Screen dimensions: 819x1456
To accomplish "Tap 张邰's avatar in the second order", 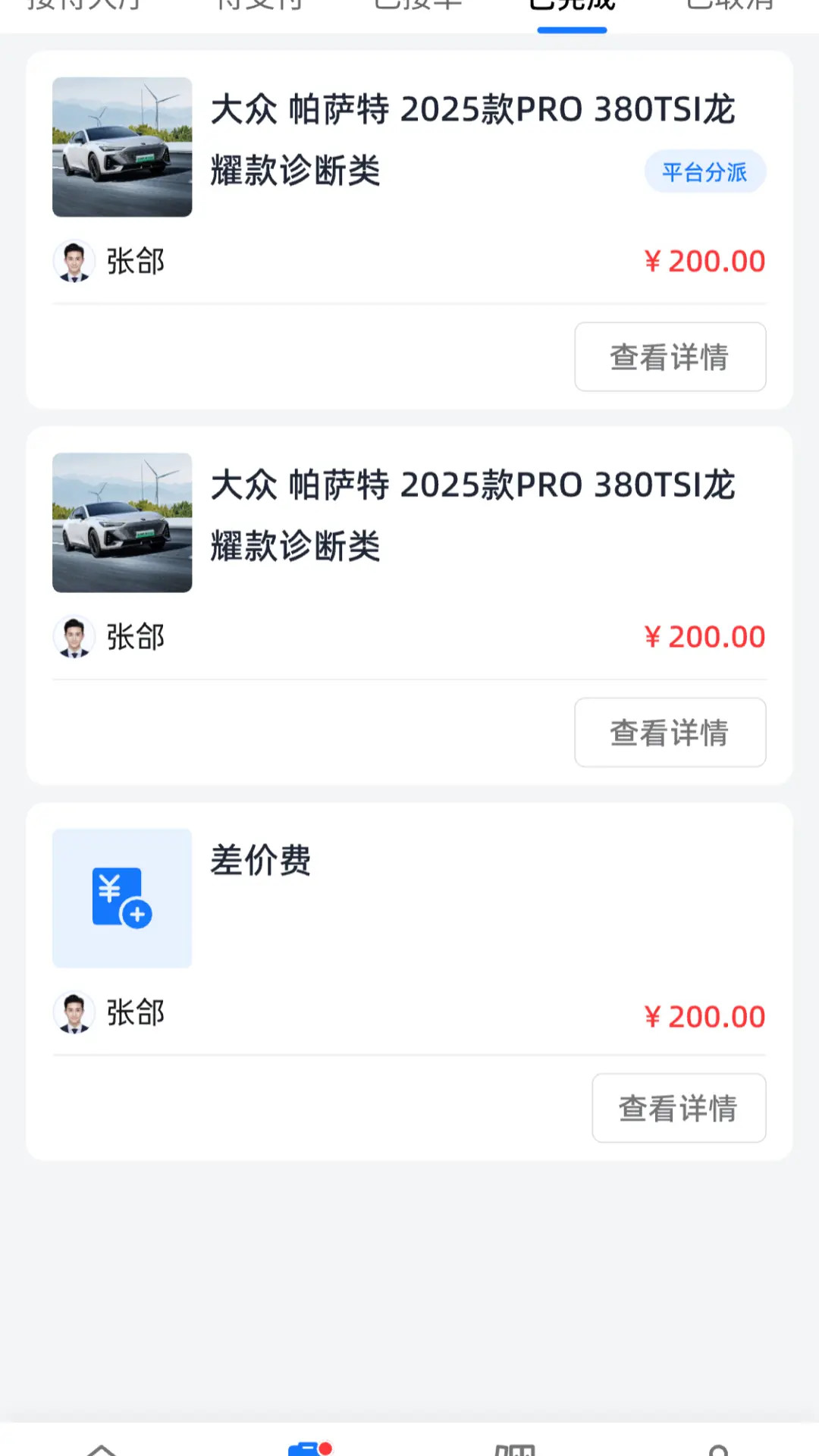I will pos(74,636).
